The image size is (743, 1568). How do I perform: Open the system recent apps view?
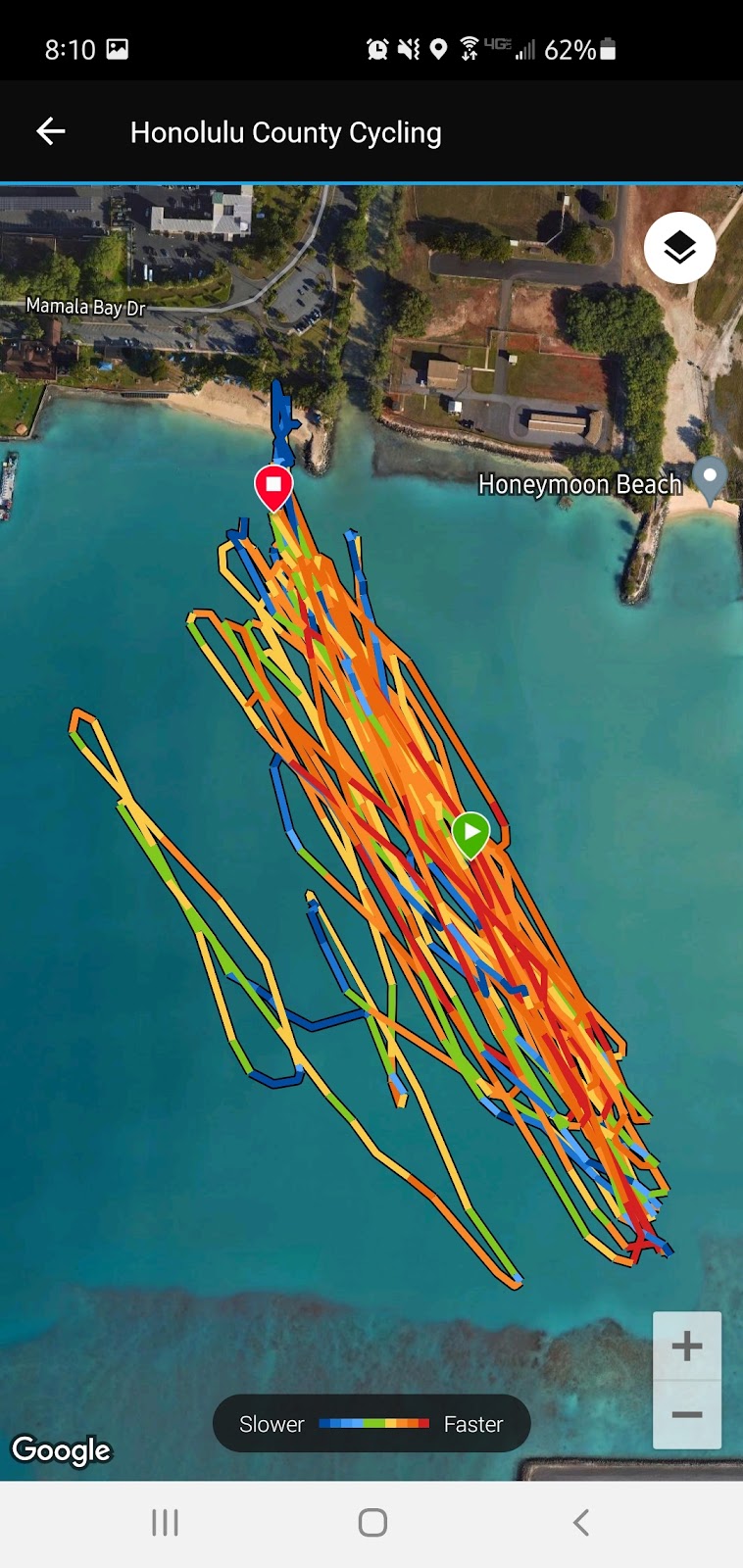[165, 1522]
